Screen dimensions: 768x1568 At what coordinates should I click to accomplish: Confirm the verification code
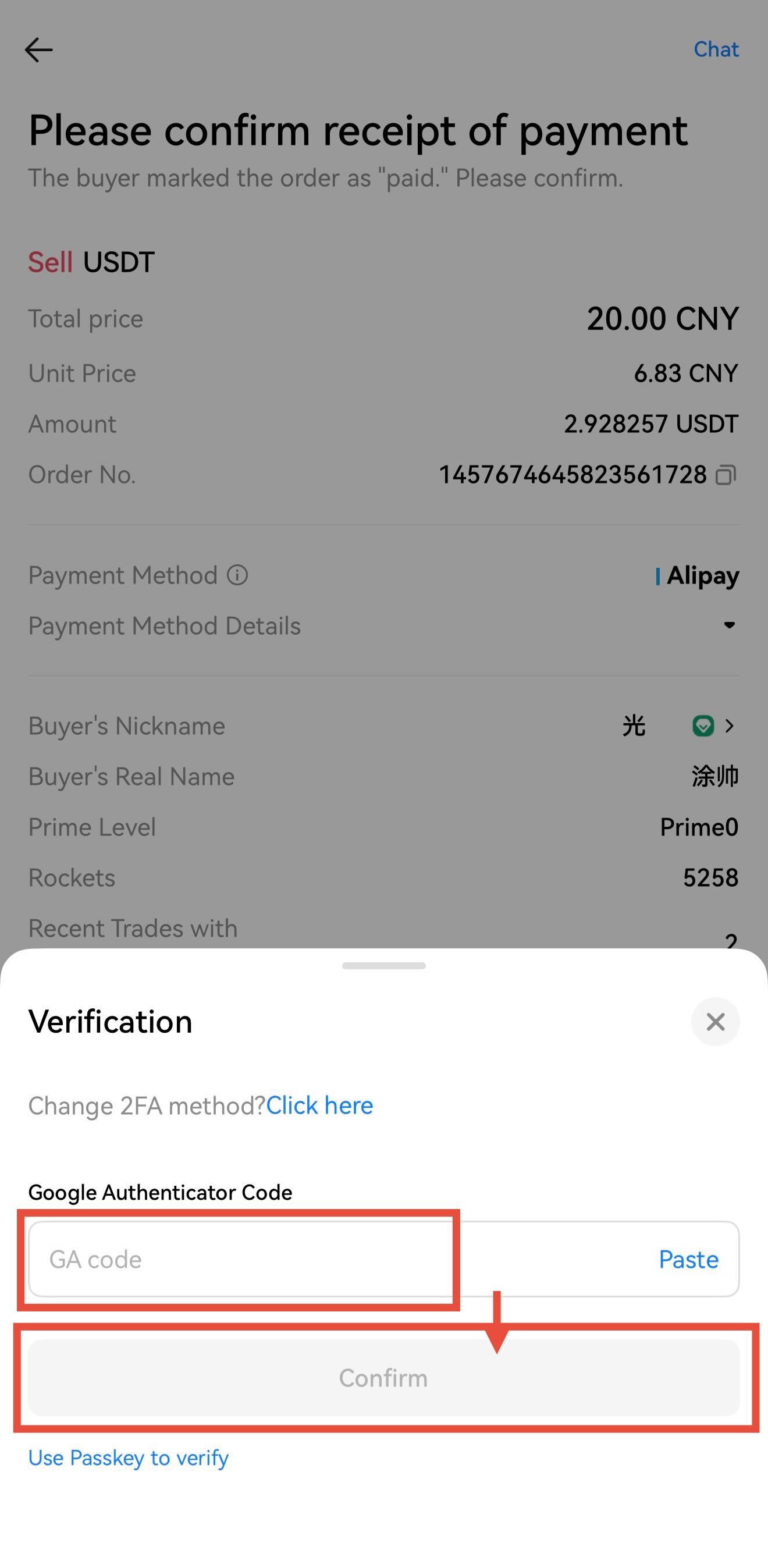[383, 1378]
